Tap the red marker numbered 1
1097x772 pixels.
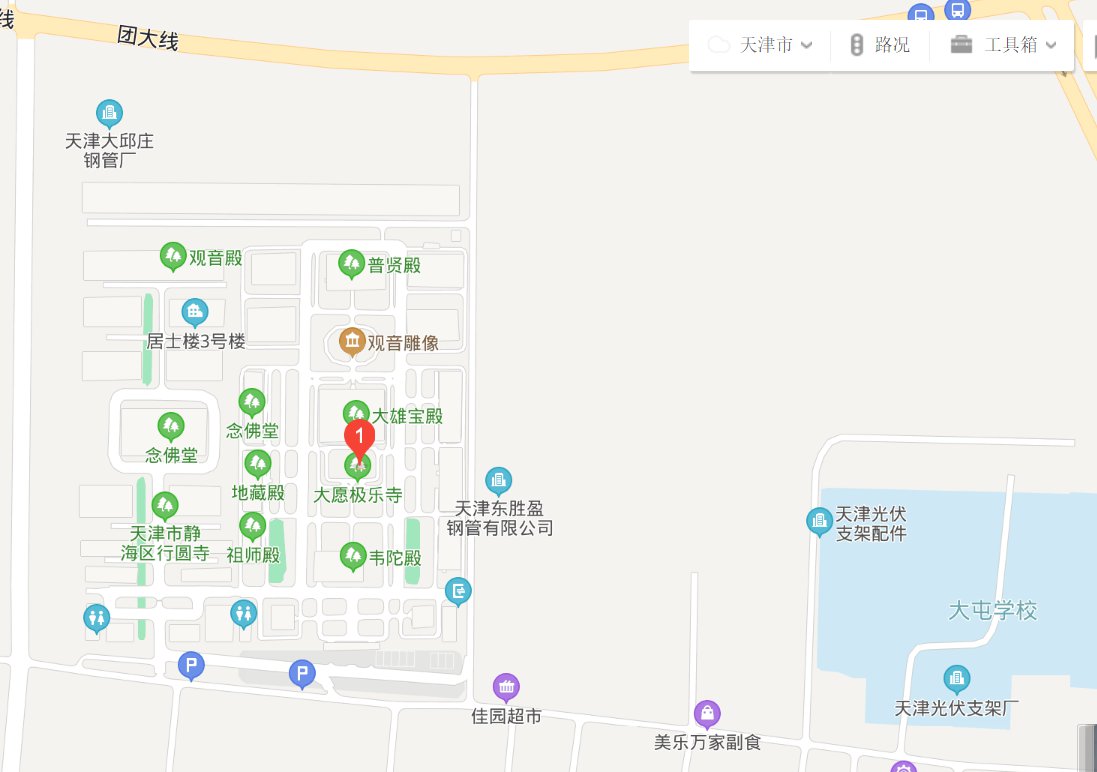coord(360,437)
